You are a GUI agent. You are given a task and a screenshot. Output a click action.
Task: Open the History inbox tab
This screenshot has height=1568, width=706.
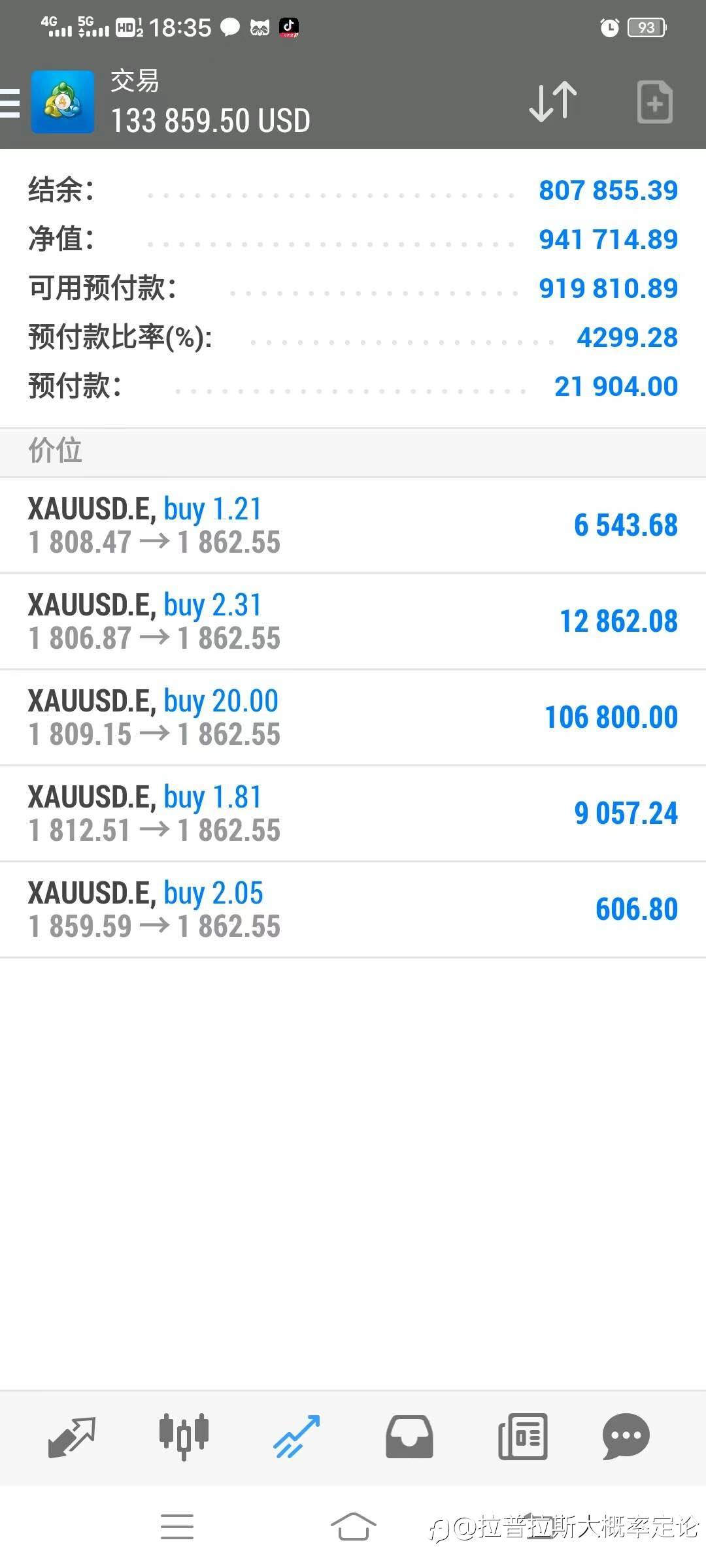click(409, 1437)
